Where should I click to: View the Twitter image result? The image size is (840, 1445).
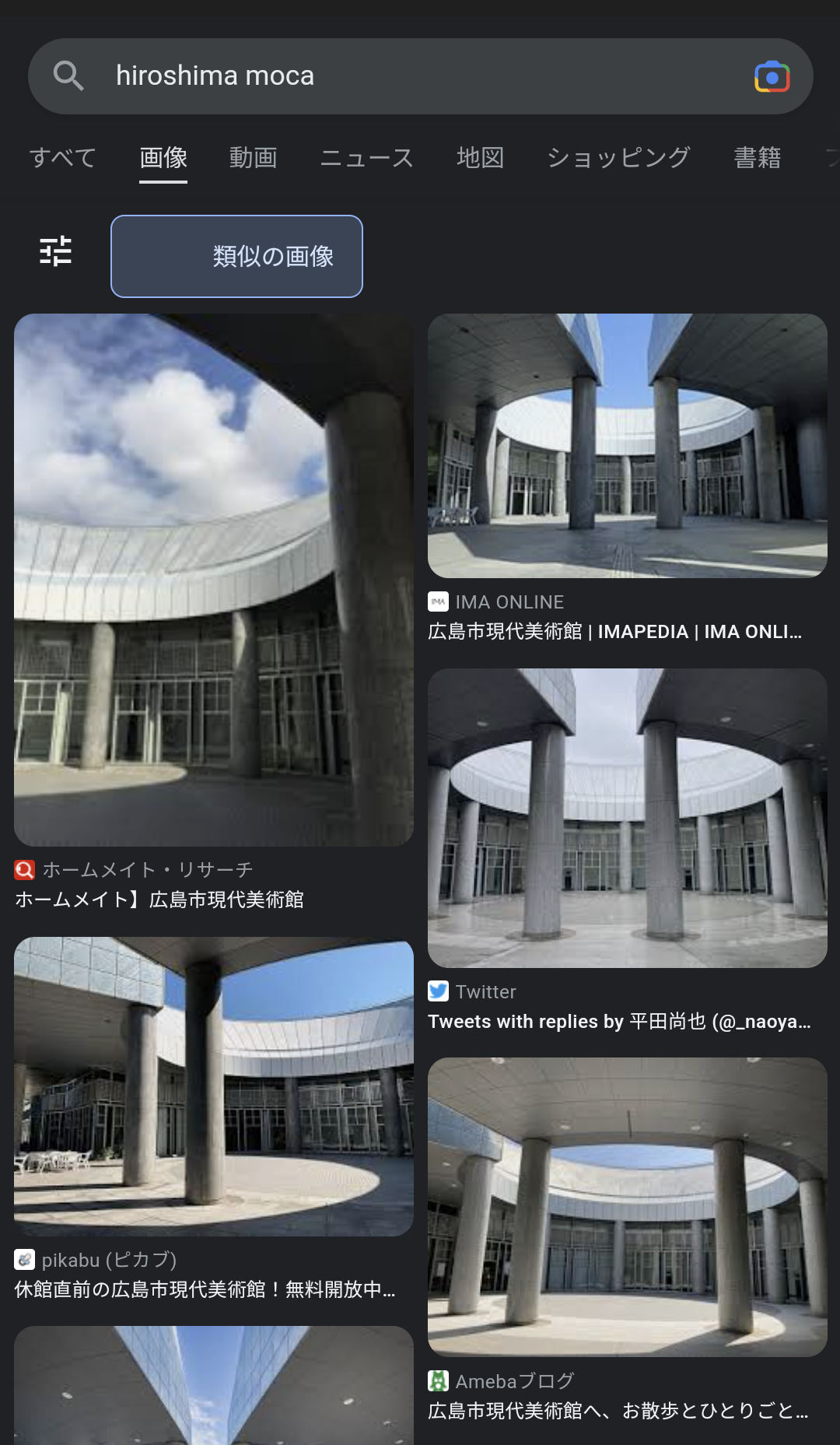627,818
